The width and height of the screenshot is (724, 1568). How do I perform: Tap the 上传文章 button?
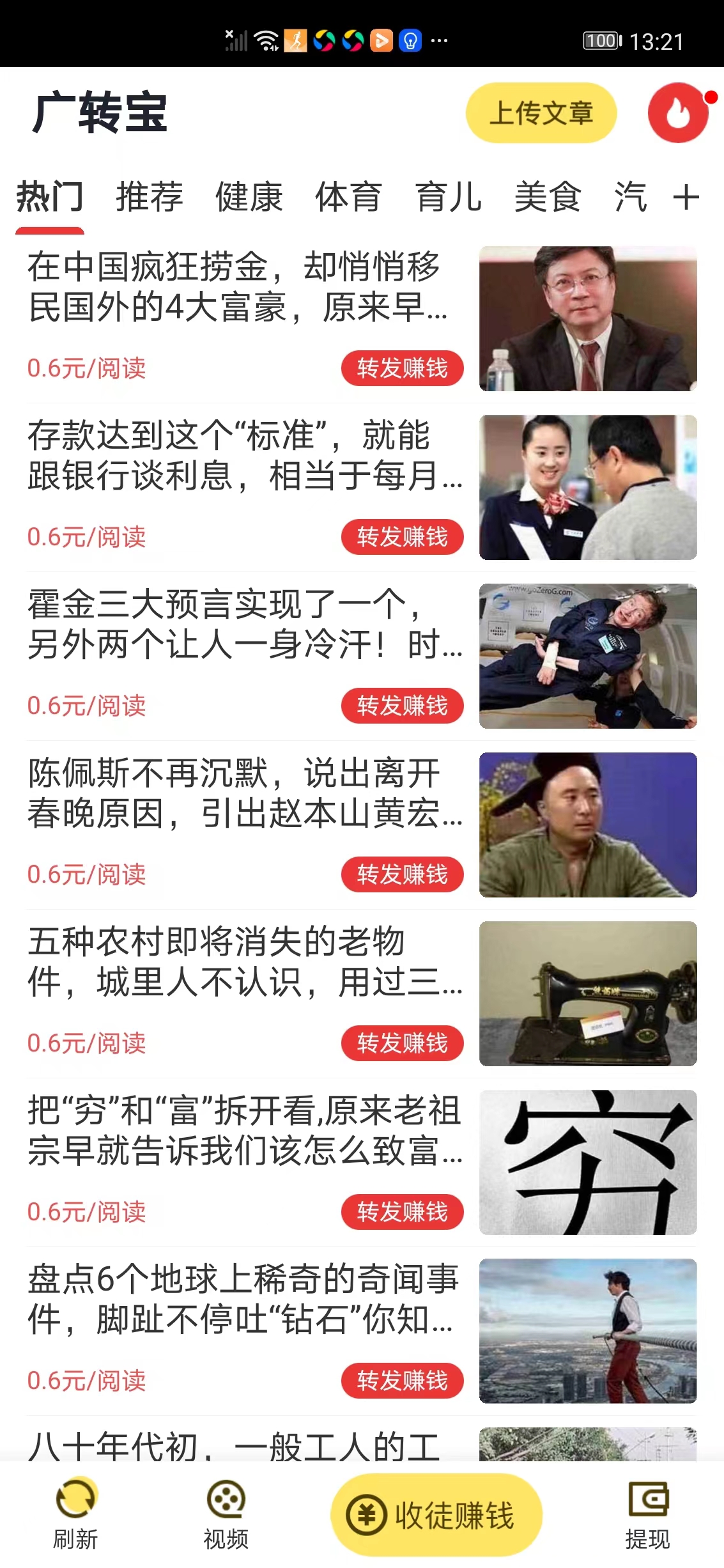[542, 113]
